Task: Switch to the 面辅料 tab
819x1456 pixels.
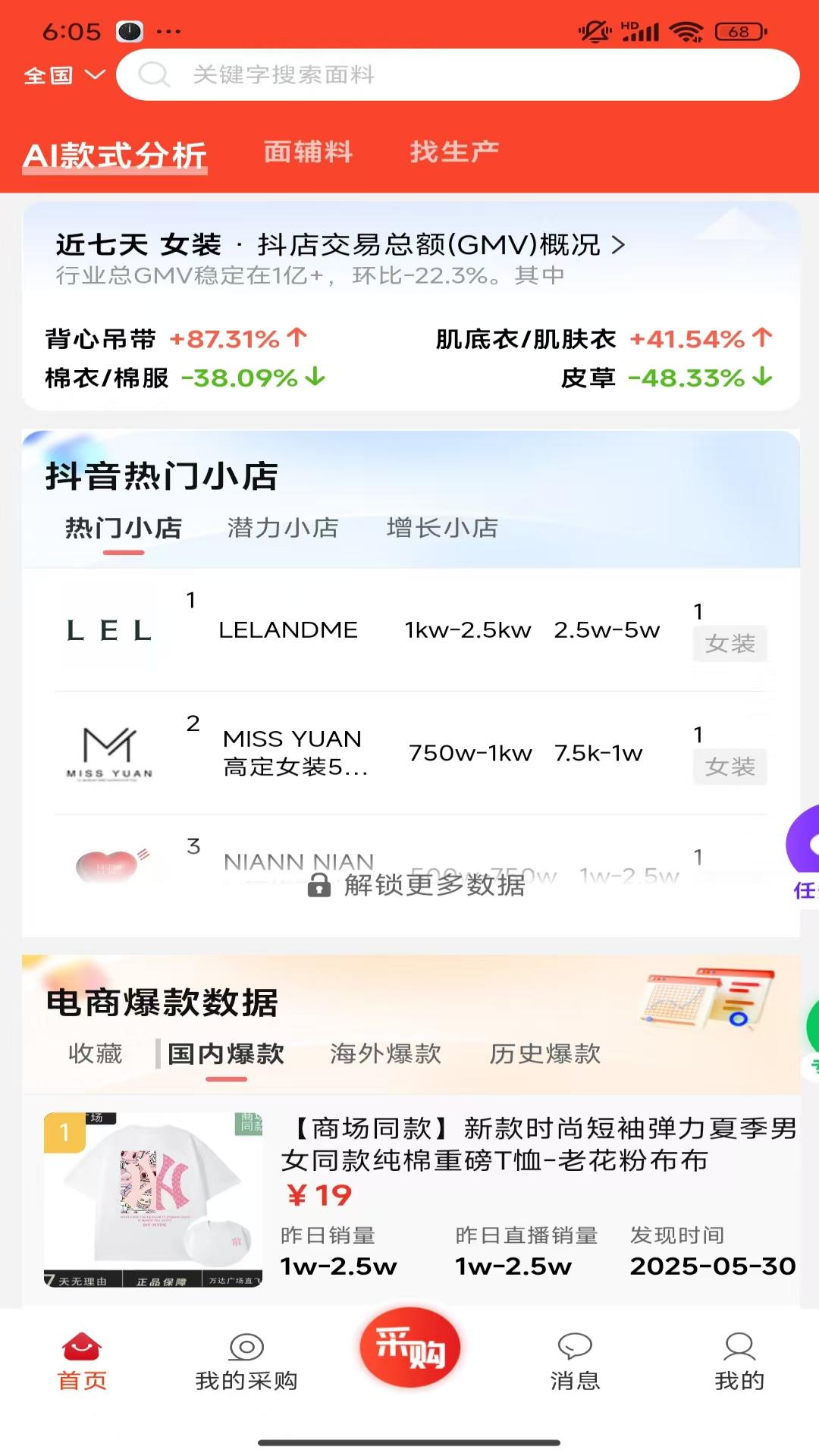Action: pyautogui.click(x=308, y=151)
